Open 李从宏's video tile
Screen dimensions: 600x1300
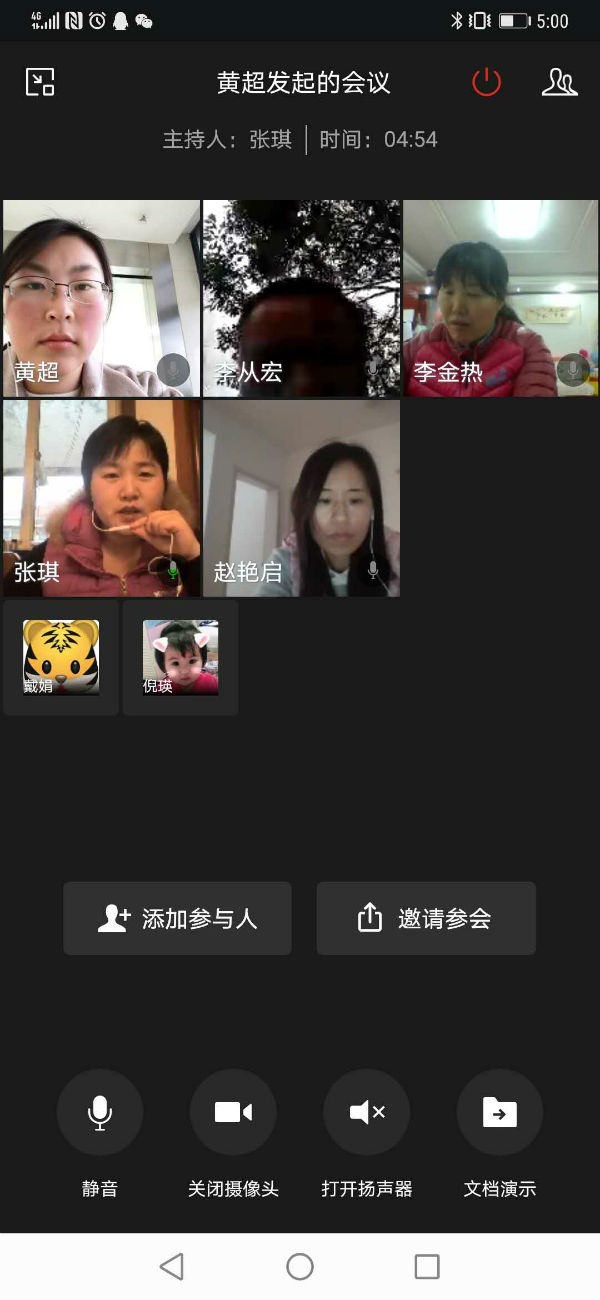tap(301, 298)
